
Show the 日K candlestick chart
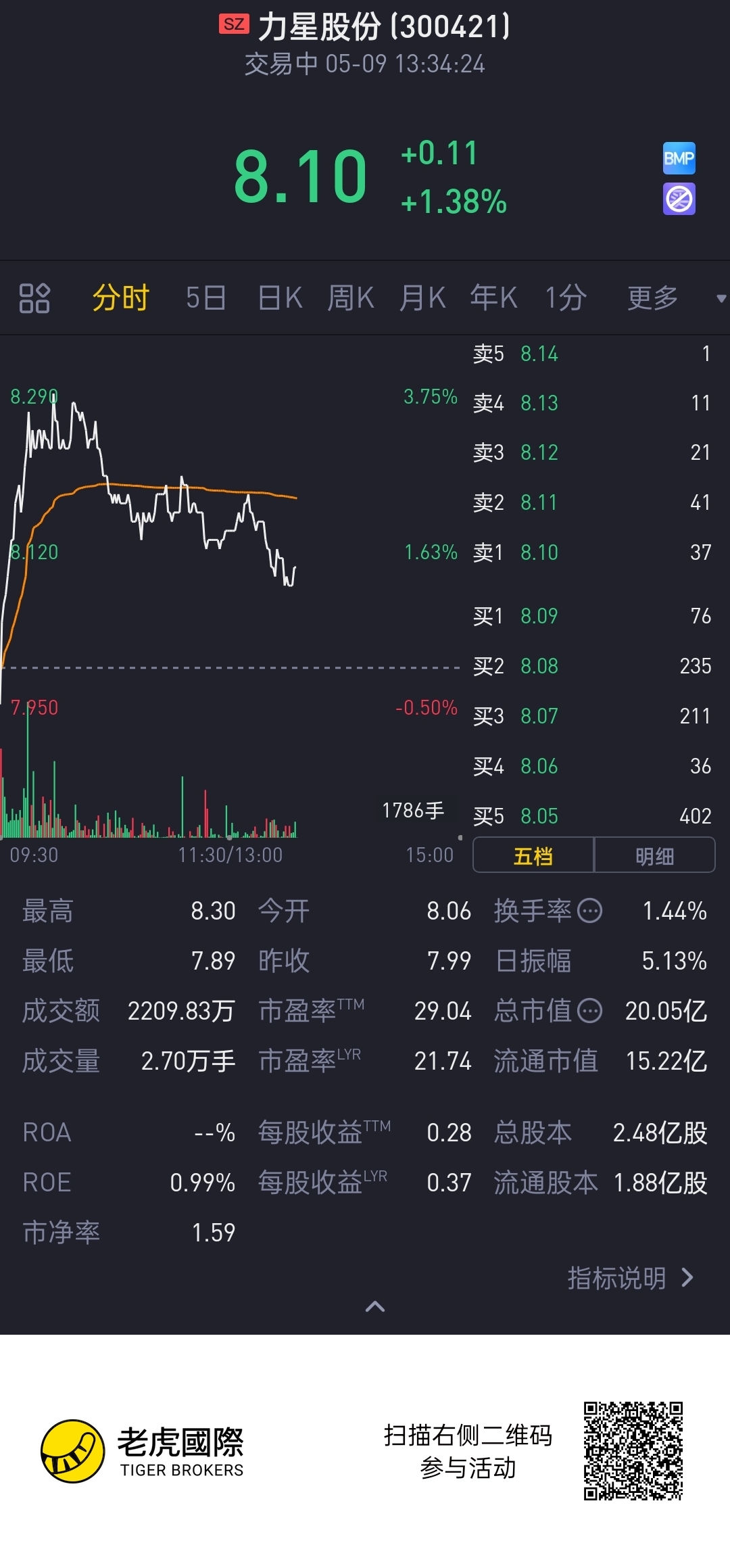(x=280, y=298)
